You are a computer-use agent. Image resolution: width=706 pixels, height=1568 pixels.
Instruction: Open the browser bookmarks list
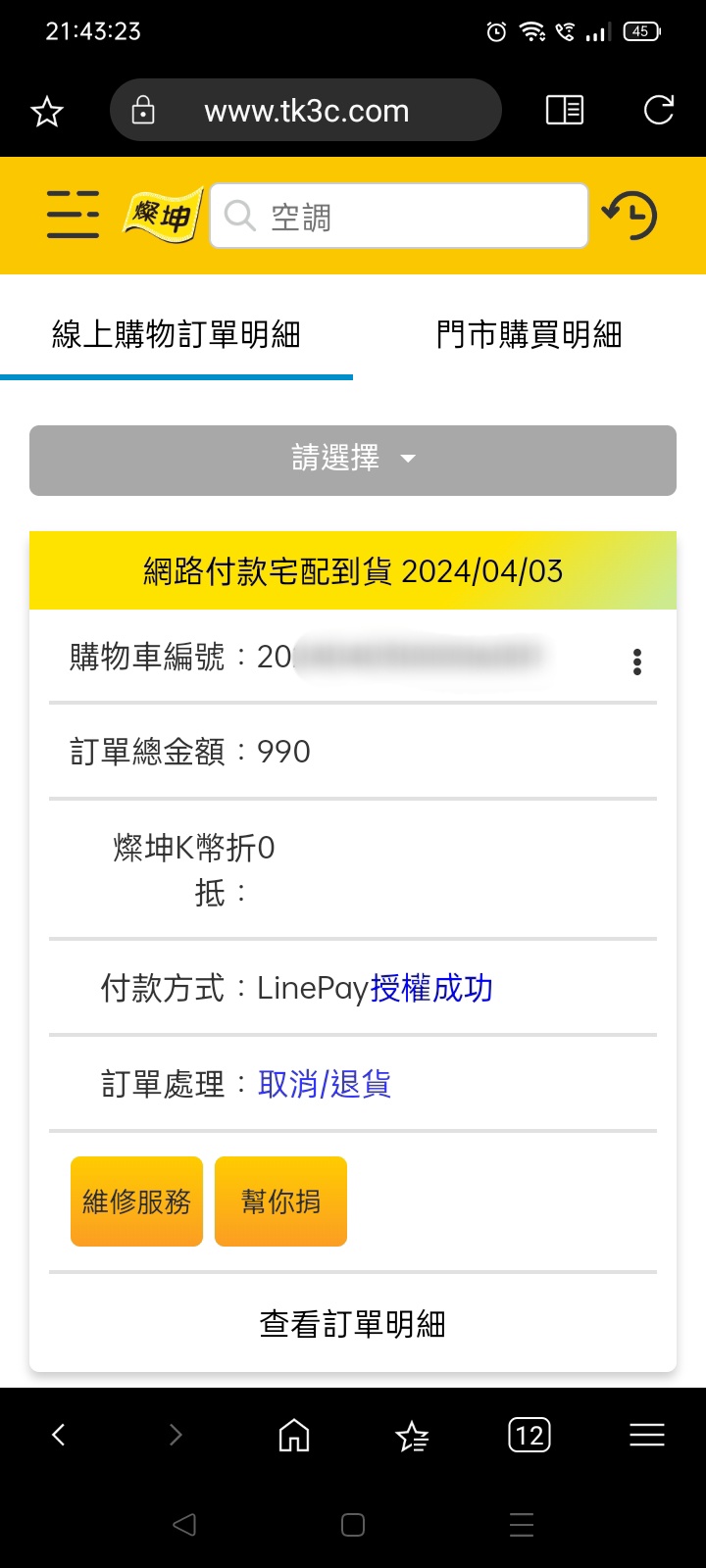pyautogui.click(x=412, y=1436)
